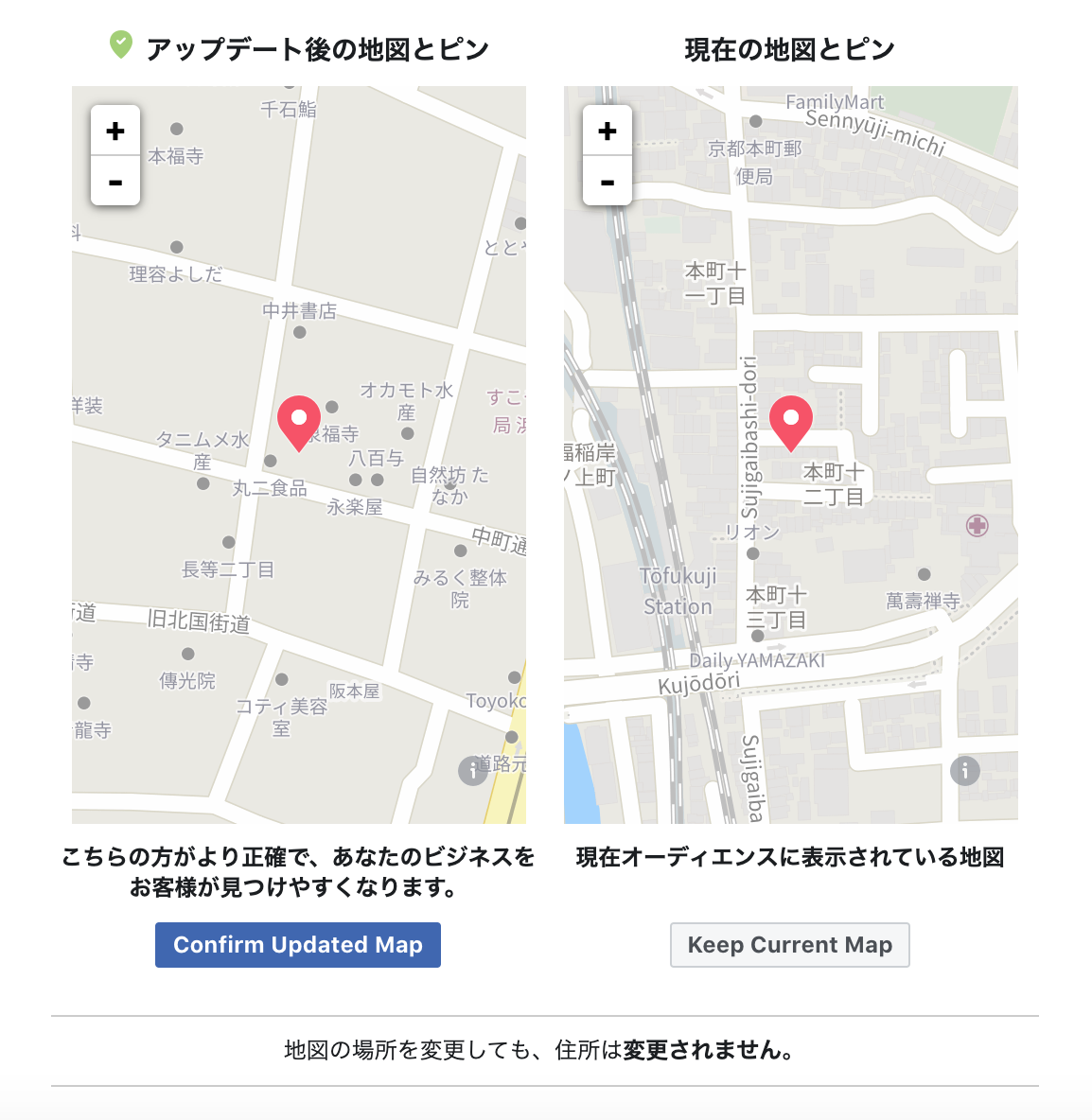Click Keep Current Map
This screenshot has height=1120, width=1092.
pyautogui.click(x=789, y=944)
